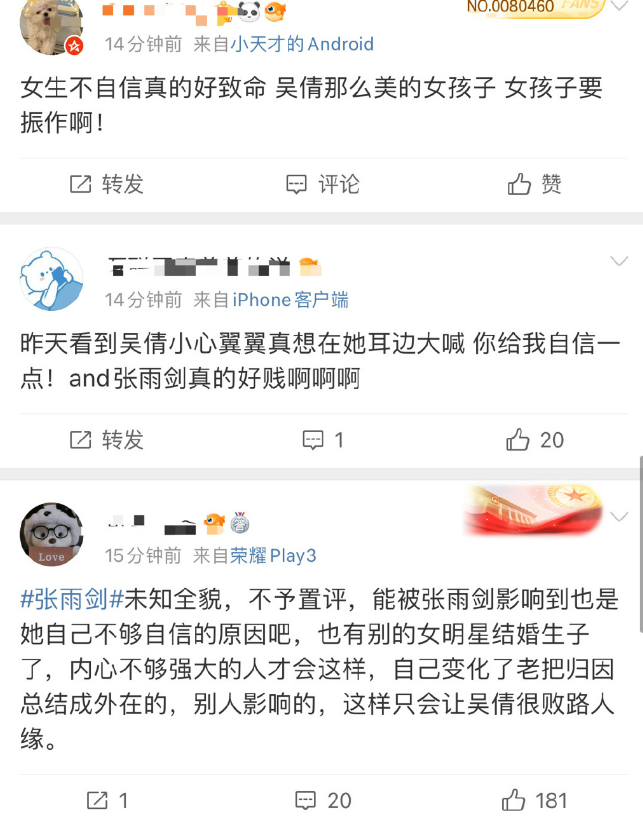Open the bear avatar of the iPhone客户端 poster

click(x=52, y=280)
